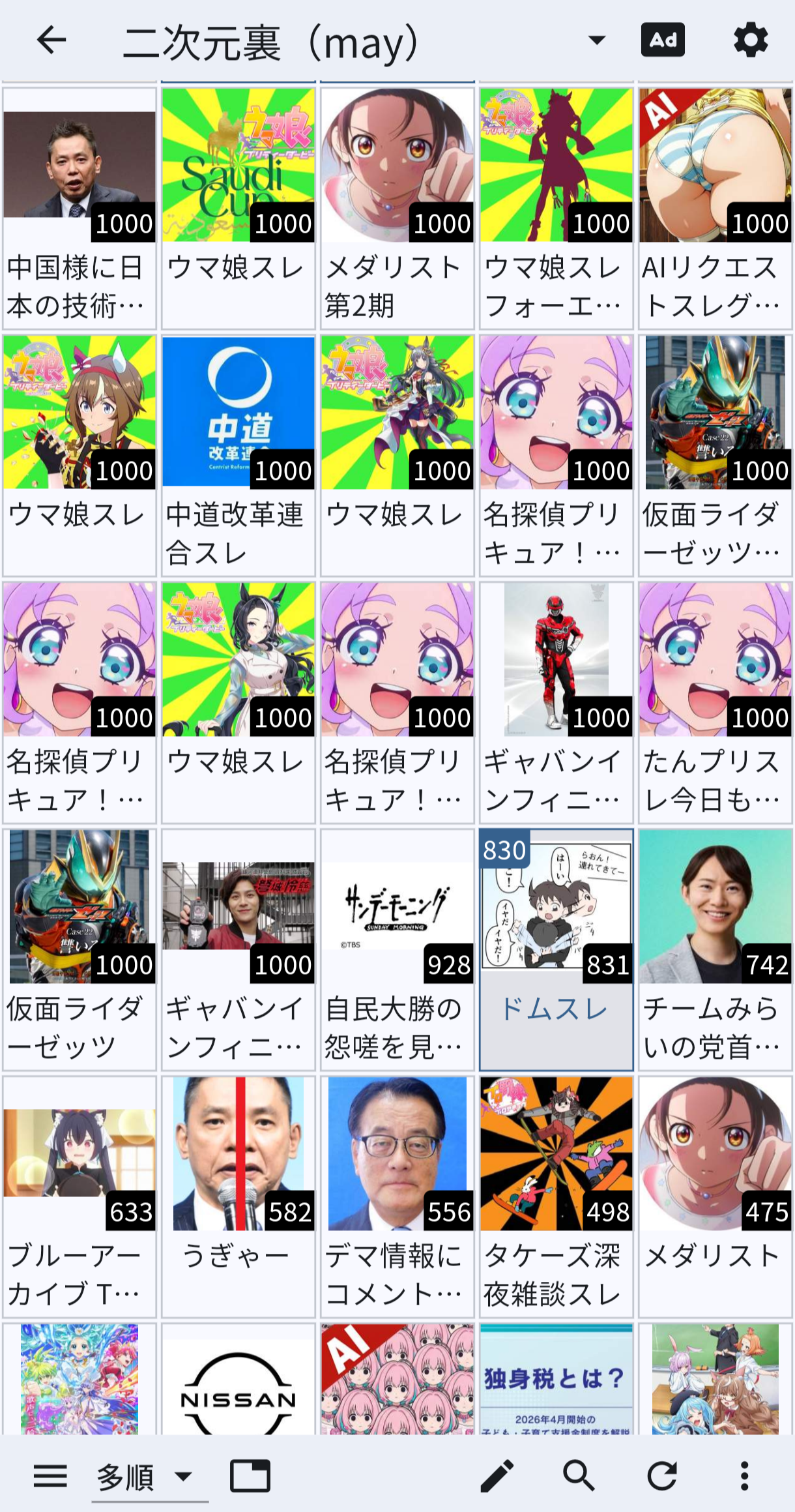Screen dimensions: 795x1512
Task: Open the AIリクエストスレ thread
Action: point(715,208)
